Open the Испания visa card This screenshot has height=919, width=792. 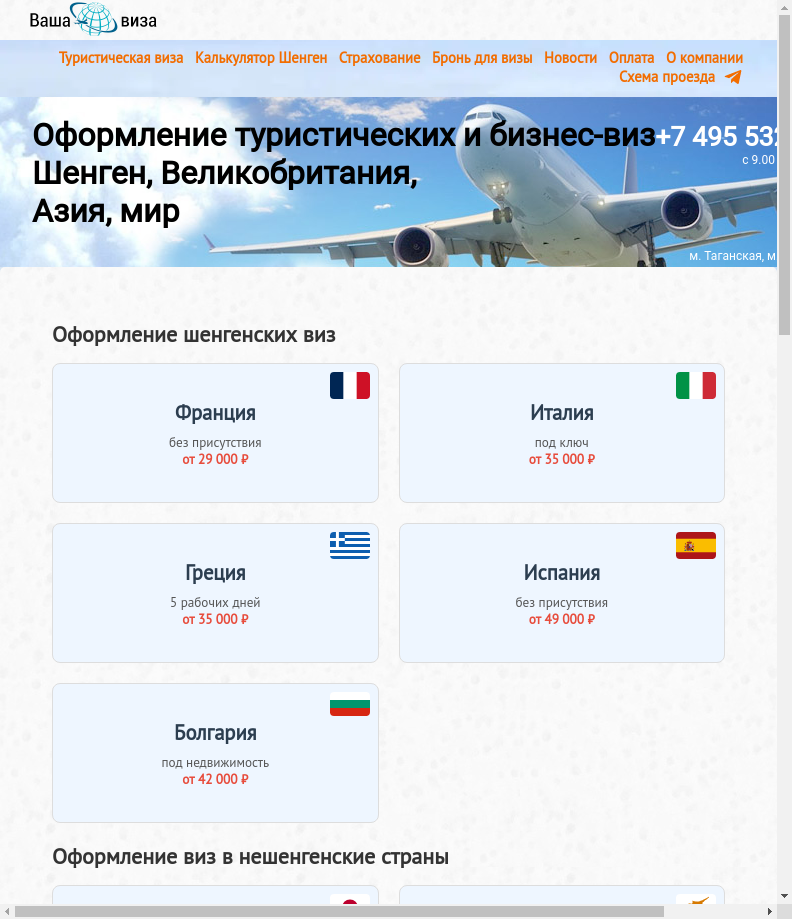(x=561, y=593)
